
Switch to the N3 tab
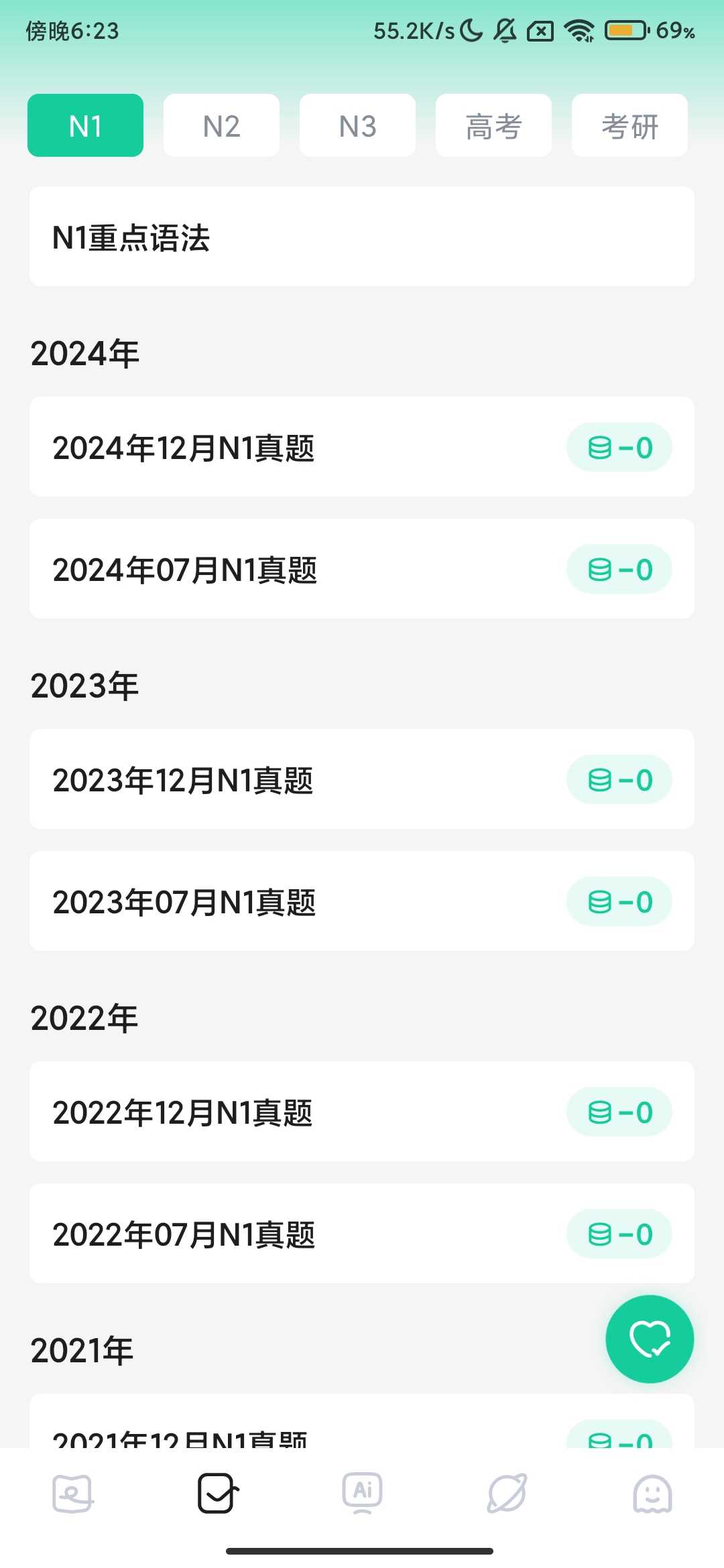(x=357, y=125)
